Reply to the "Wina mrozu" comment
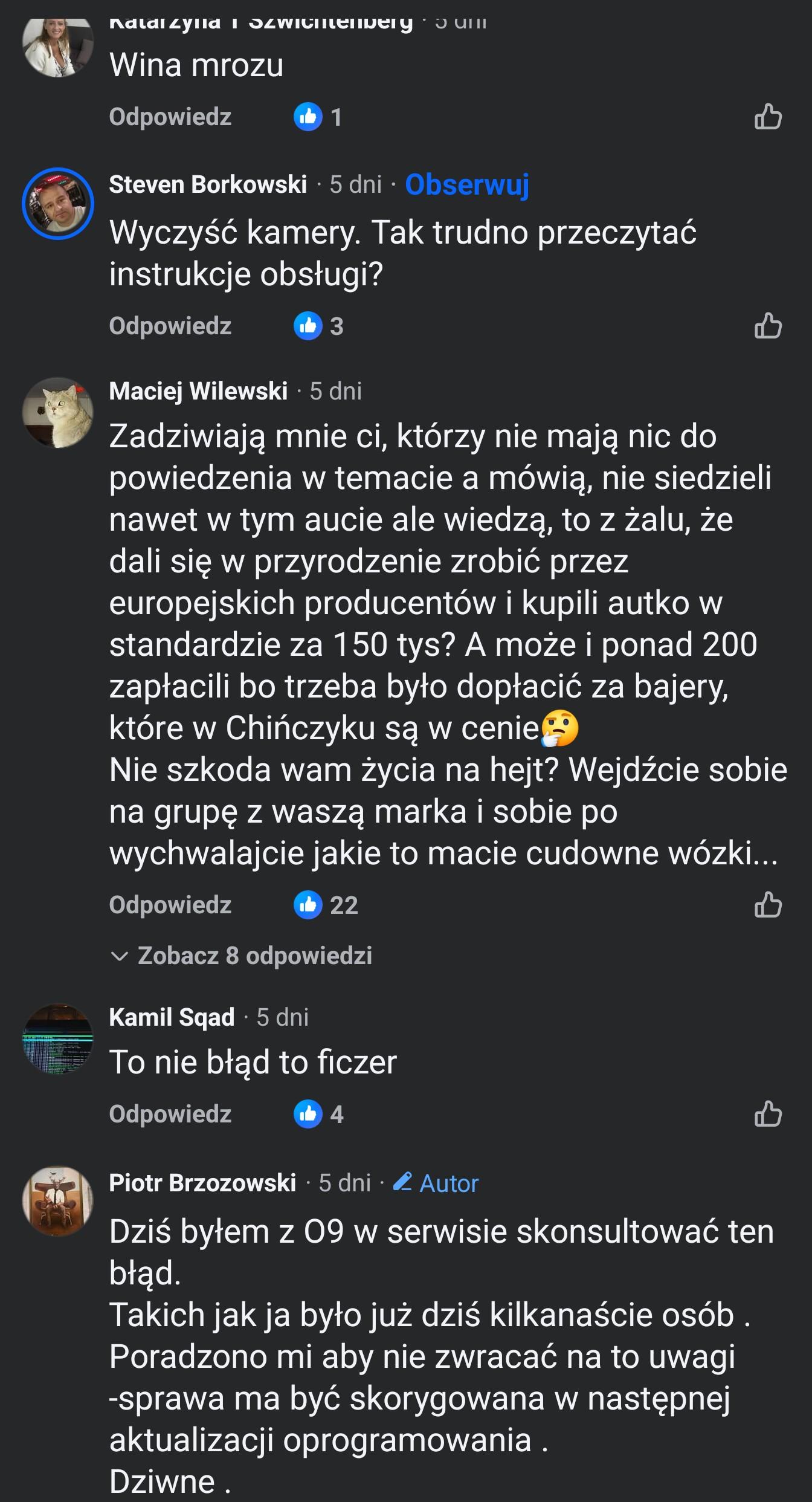The image size is (812, 1502). pyautogui.click(x=170, y=117)
